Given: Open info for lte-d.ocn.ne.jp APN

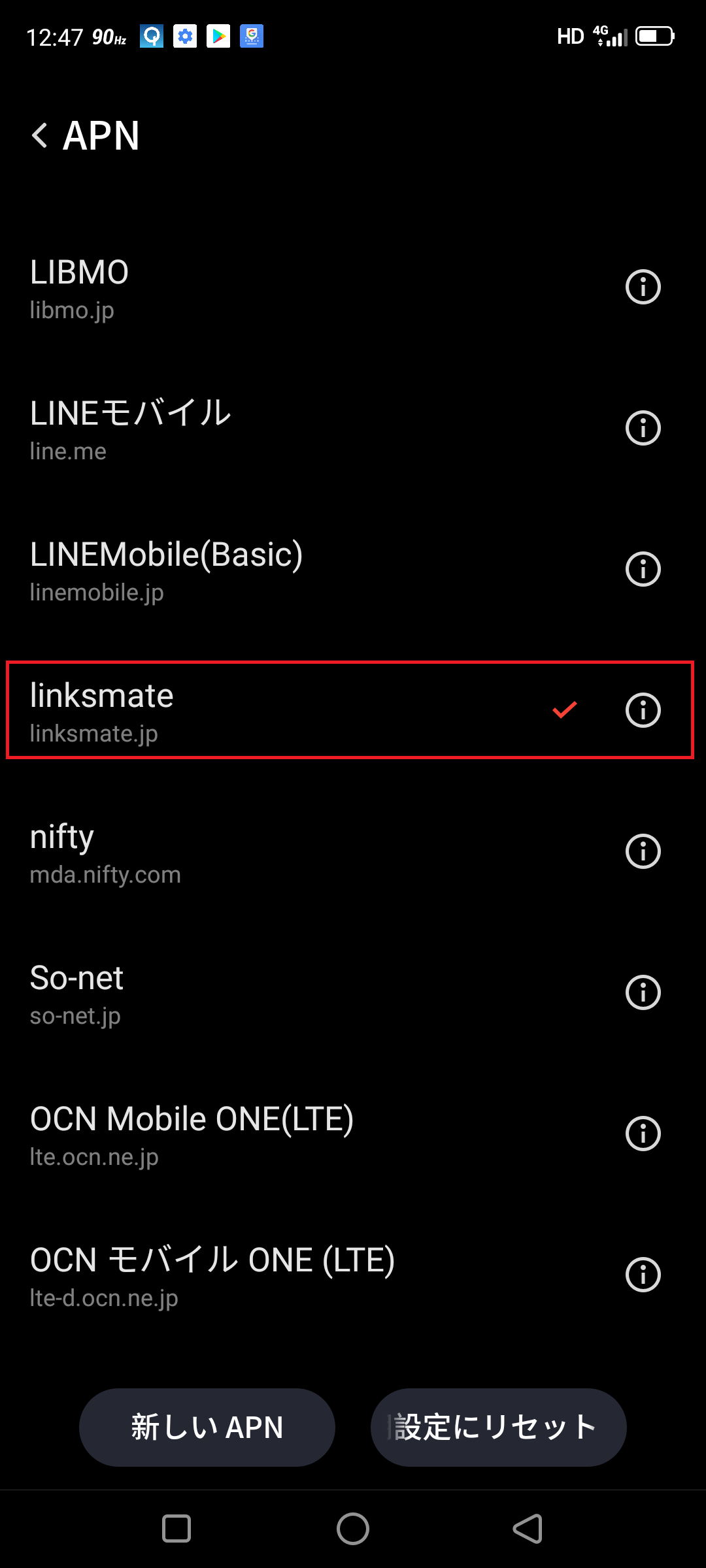Looking at the screenshot, I should 643,1275.
